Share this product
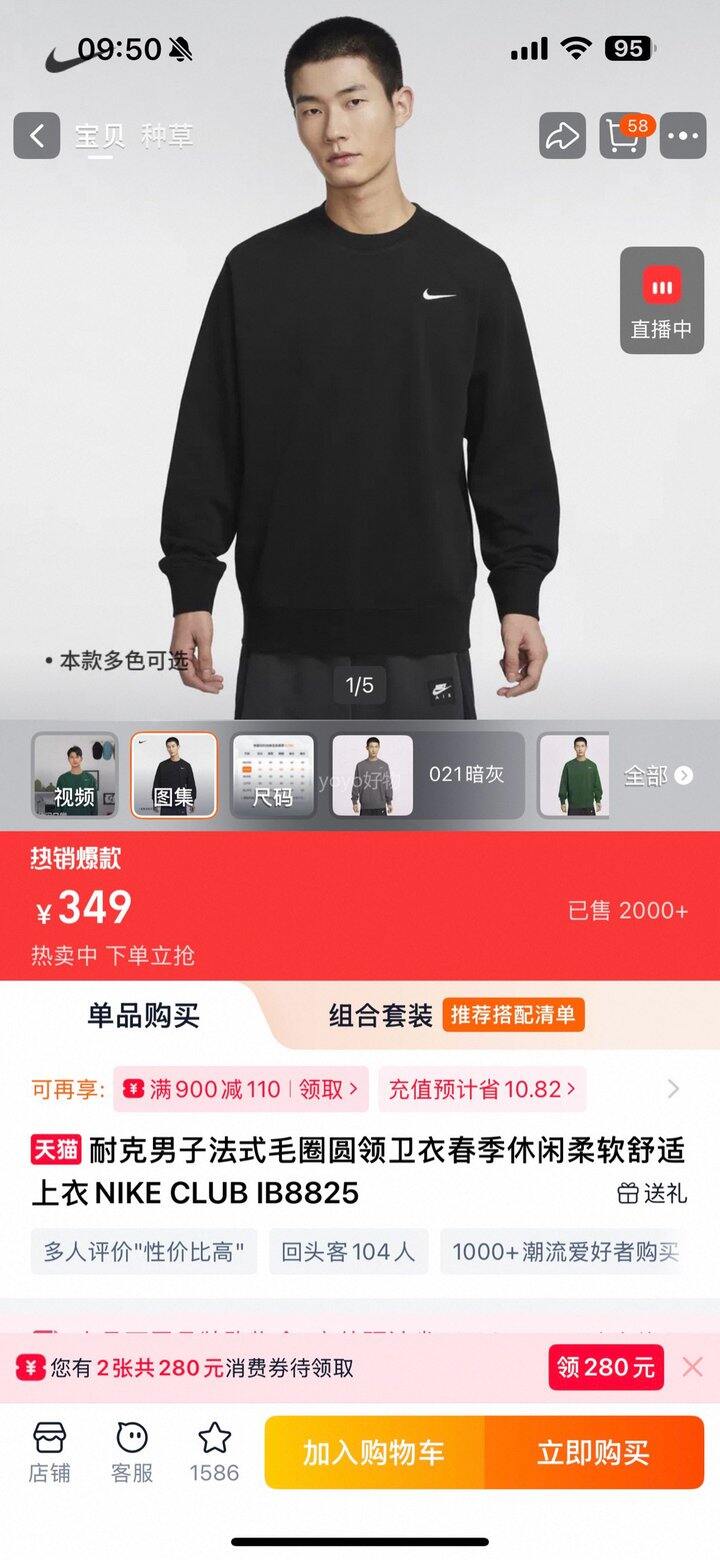This screenshot has width=720, height=1560. pyautogui.click(x=563, y=136)
